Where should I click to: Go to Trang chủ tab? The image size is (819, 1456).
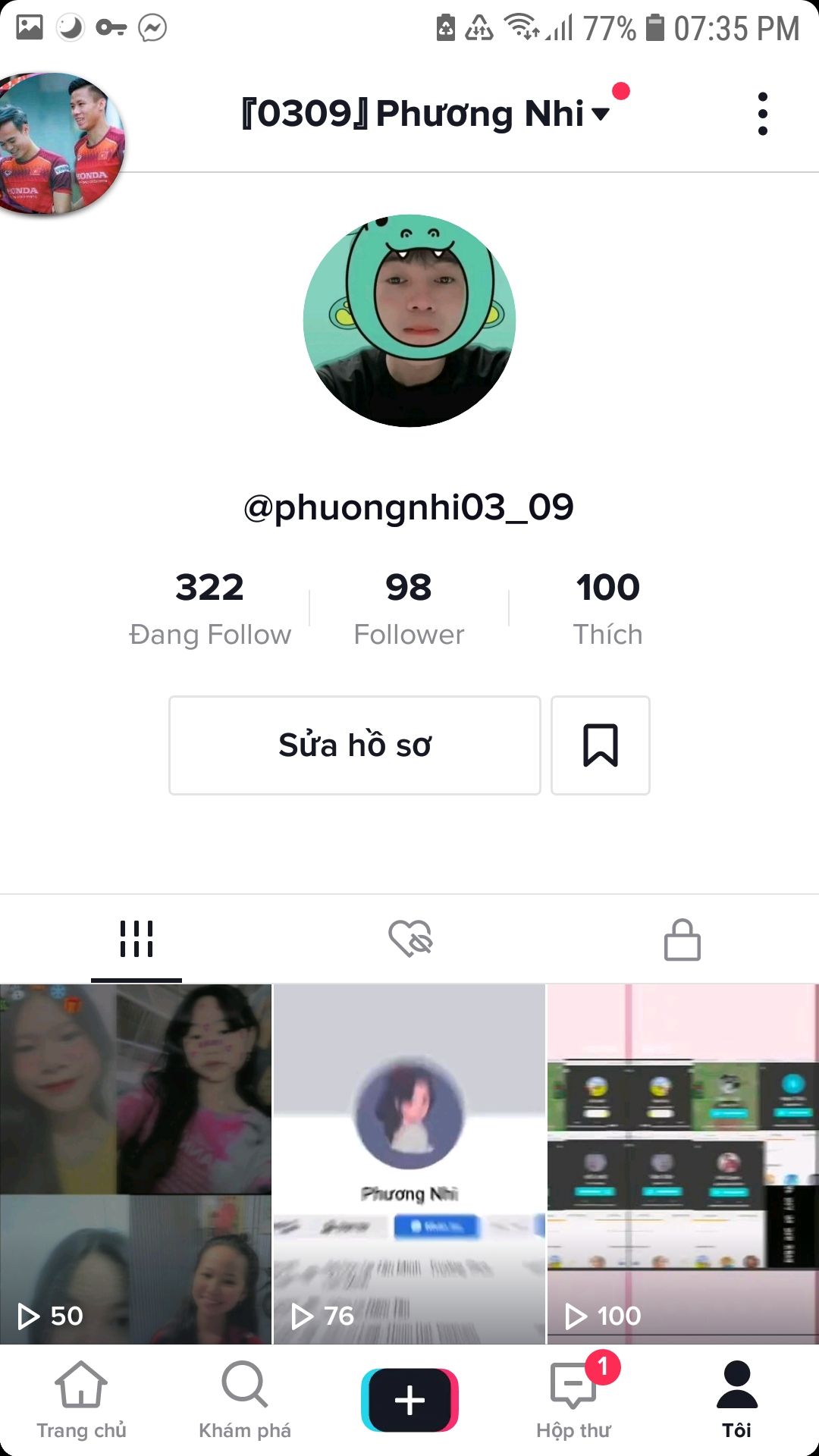[81, 1400]
